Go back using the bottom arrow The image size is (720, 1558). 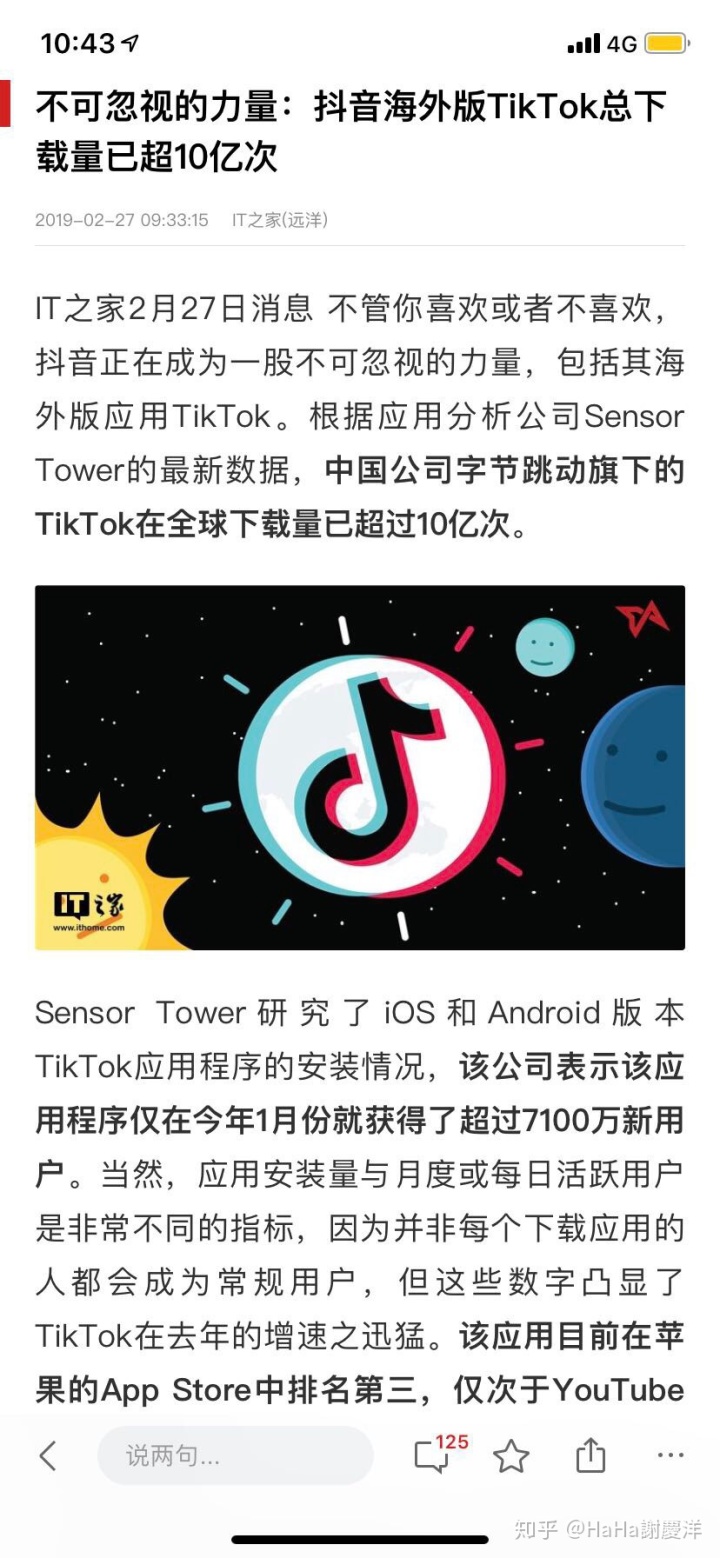[x=48, y=1455]
